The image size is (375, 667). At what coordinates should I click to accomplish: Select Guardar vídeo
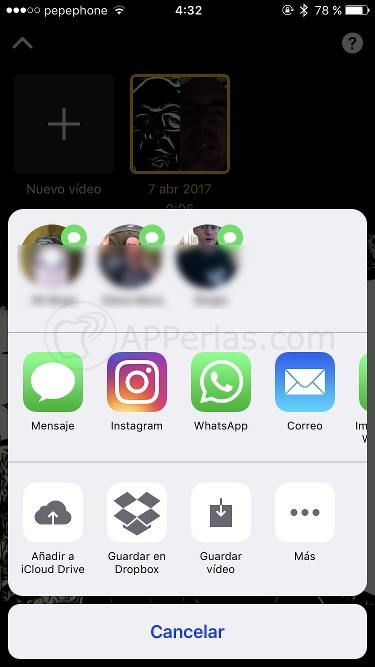pyautogui.click(x=221, y=512)
